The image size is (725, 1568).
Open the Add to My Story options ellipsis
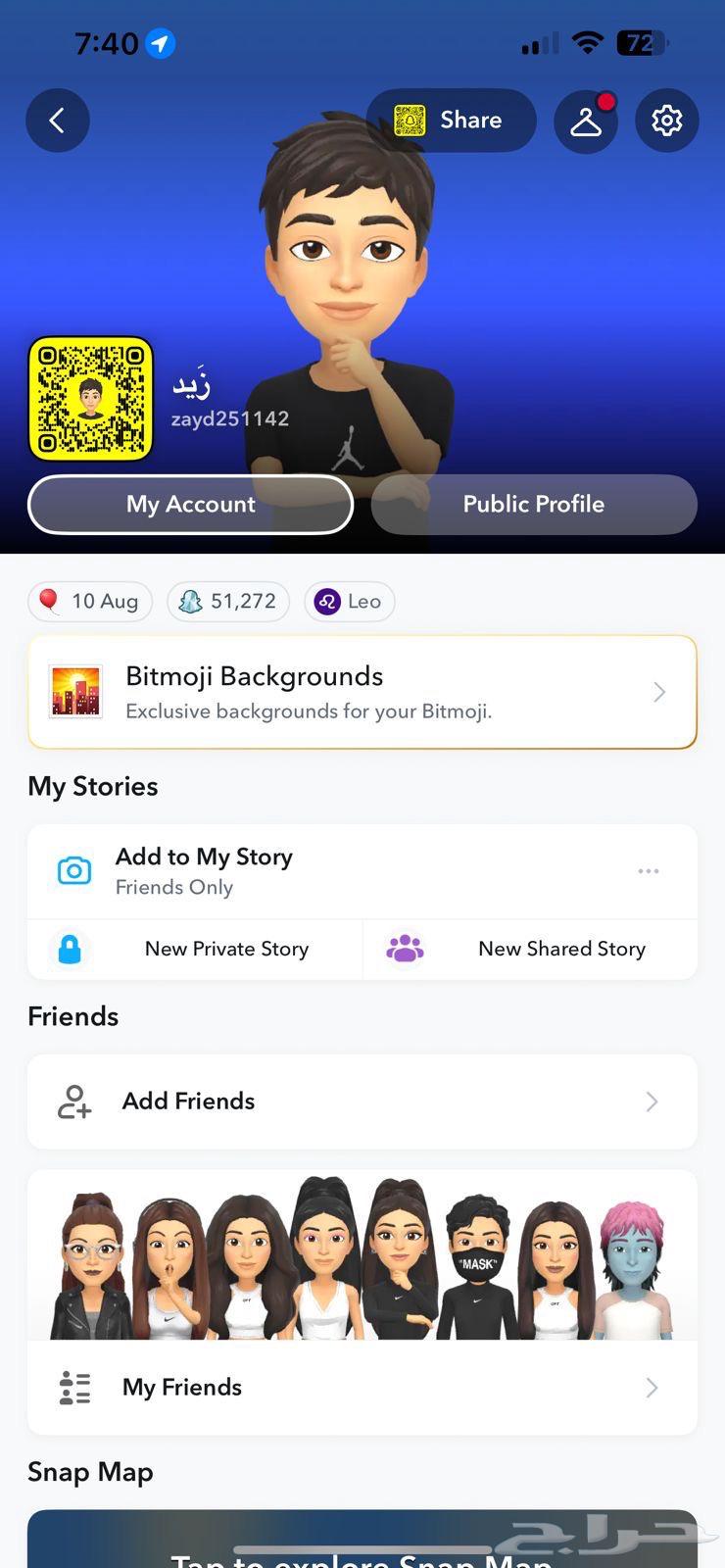pos(648,870)
